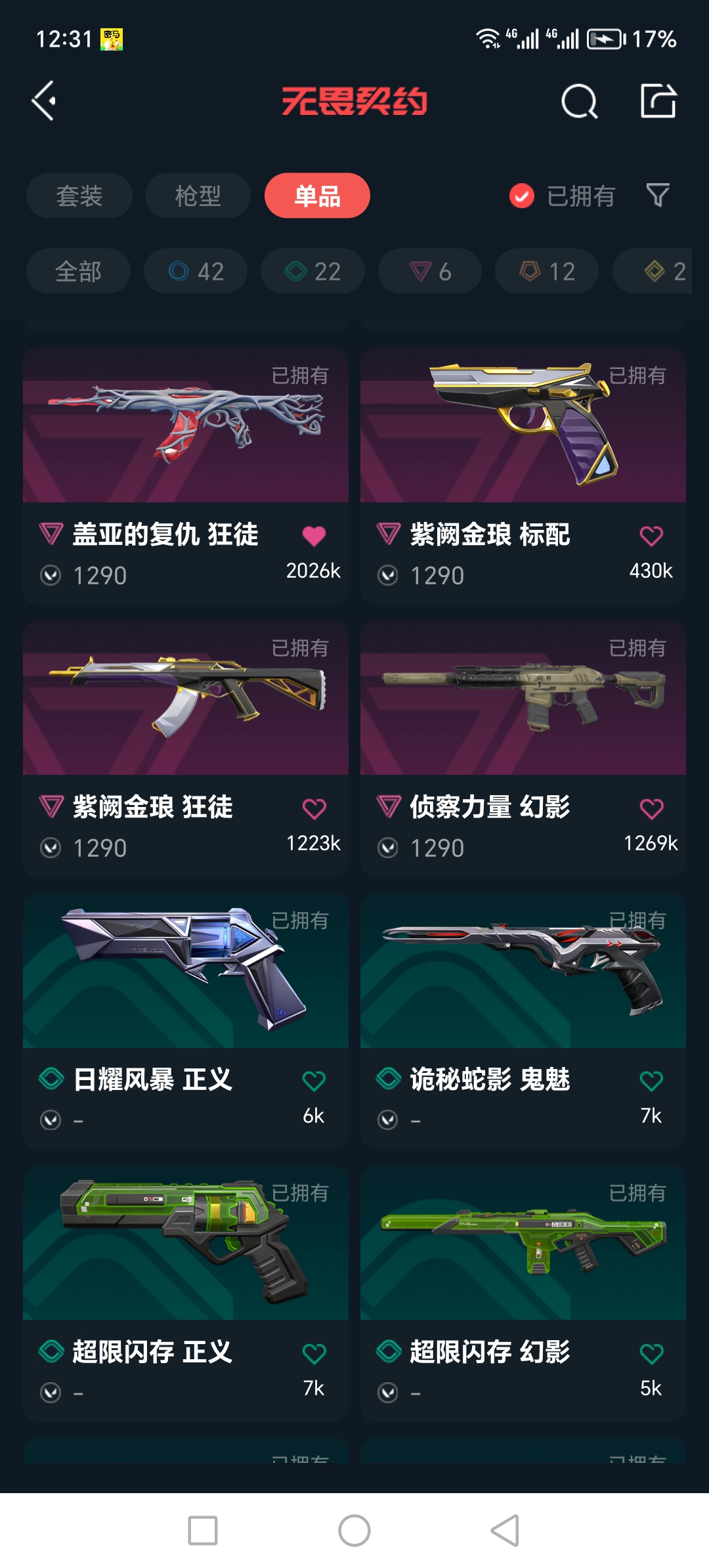Viewport: 709px width, 1568px height.
Task: Unlike the 盖亚的复仇 狂徒 skin
Action: click(314, 536)
